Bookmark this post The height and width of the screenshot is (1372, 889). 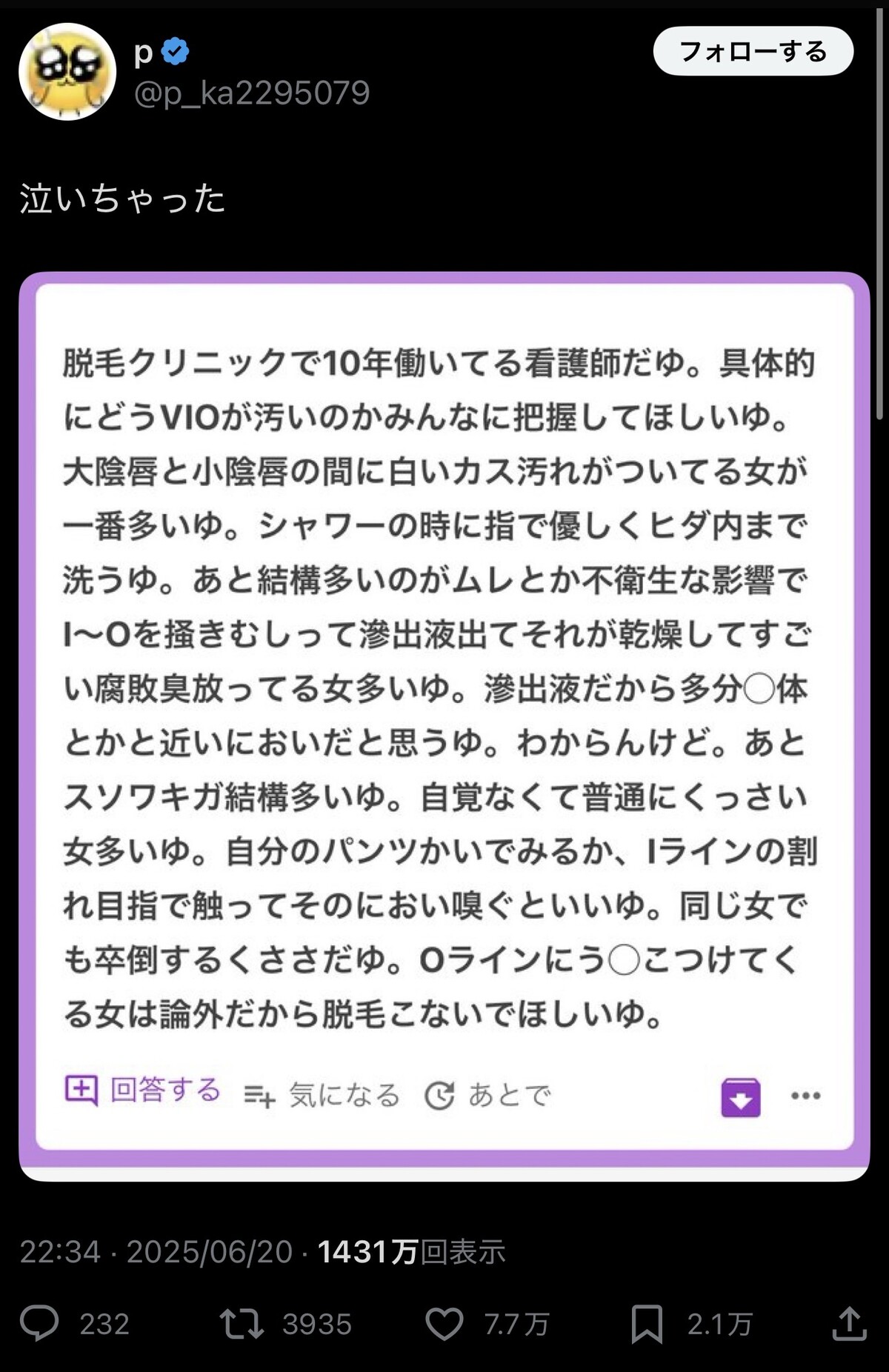pyautogui.click(x=646, y=1323)
